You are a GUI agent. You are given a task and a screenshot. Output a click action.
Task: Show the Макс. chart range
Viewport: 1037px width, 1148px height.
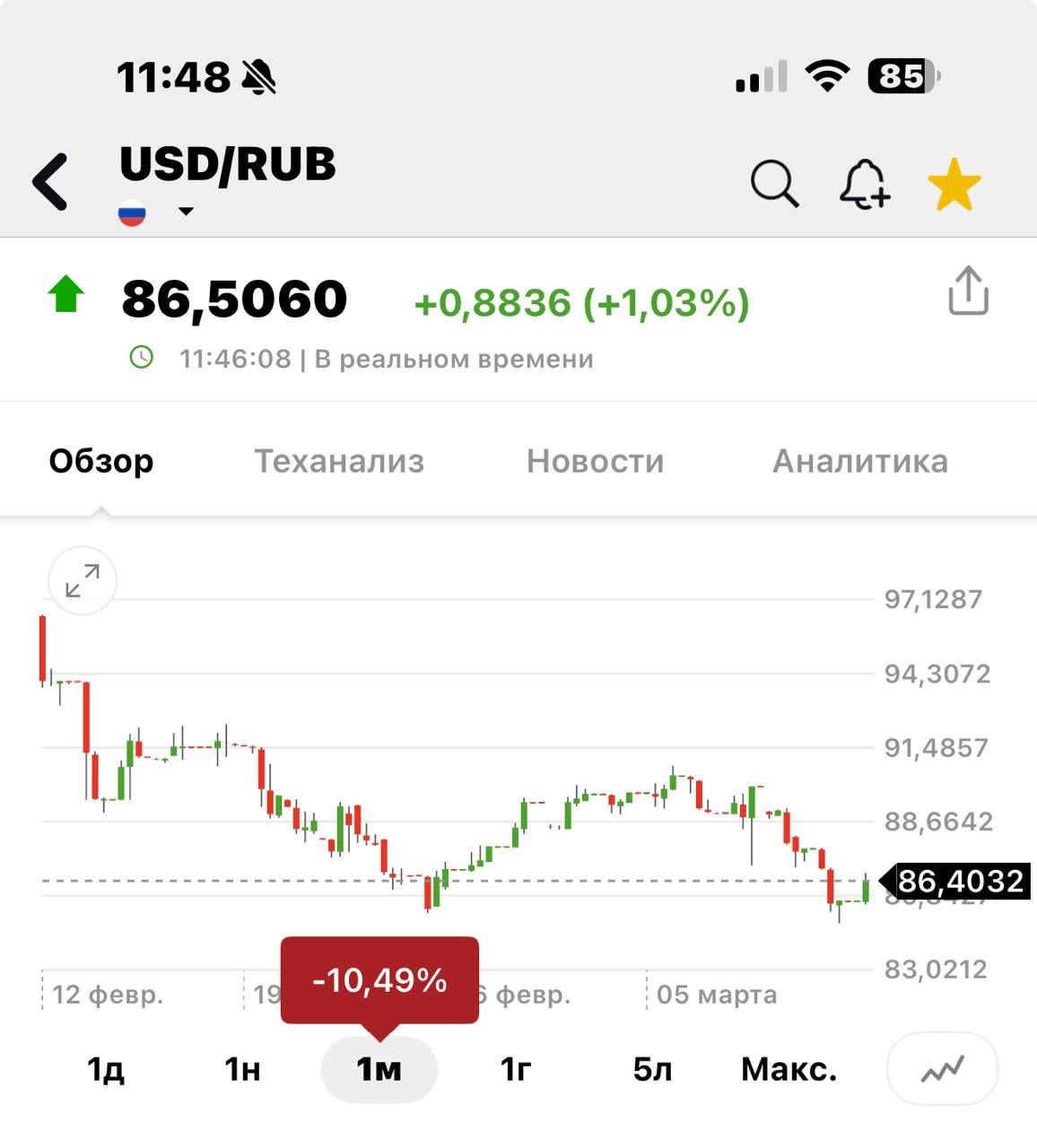coord(789,1069)
